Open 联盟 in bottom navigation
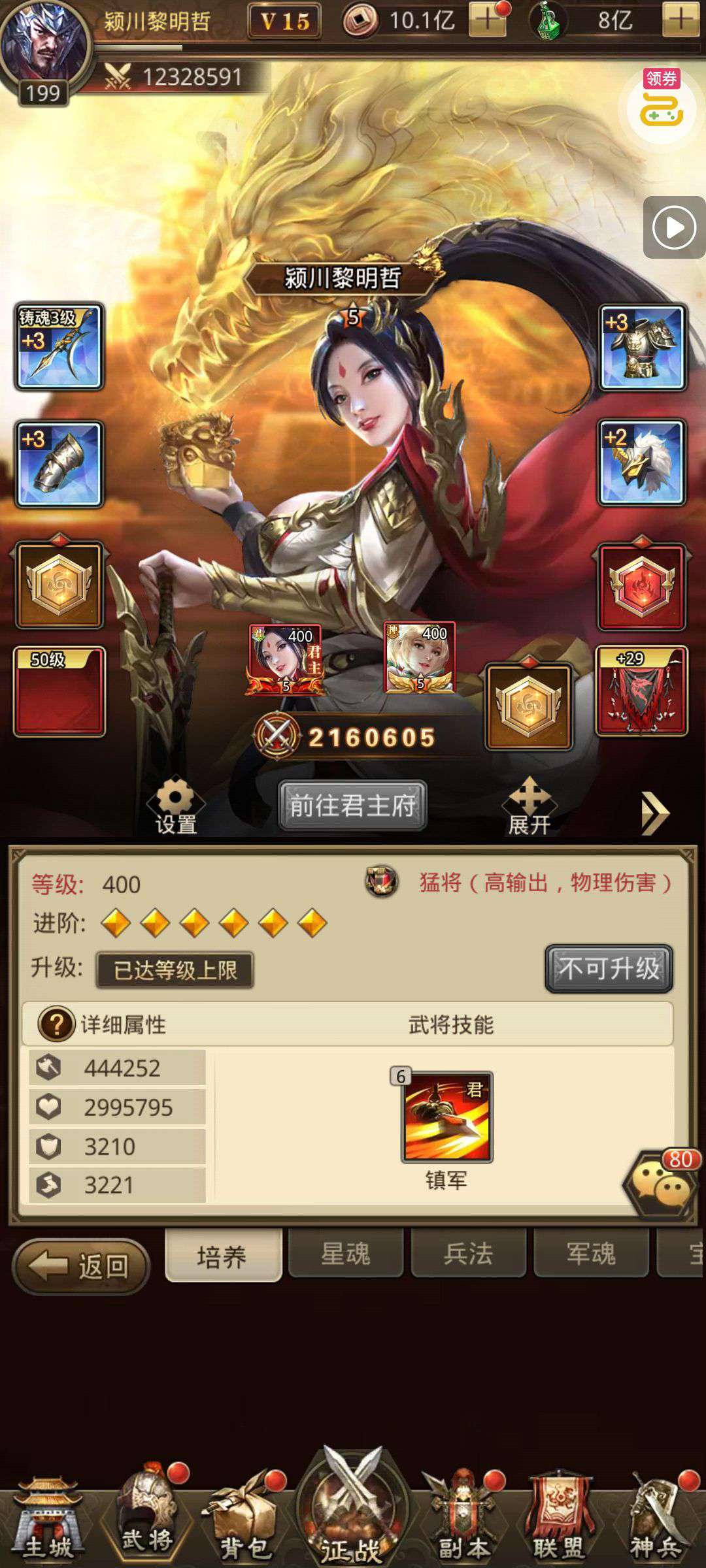Screen dimensions: 706x1568 click(x=558, y=1517)
